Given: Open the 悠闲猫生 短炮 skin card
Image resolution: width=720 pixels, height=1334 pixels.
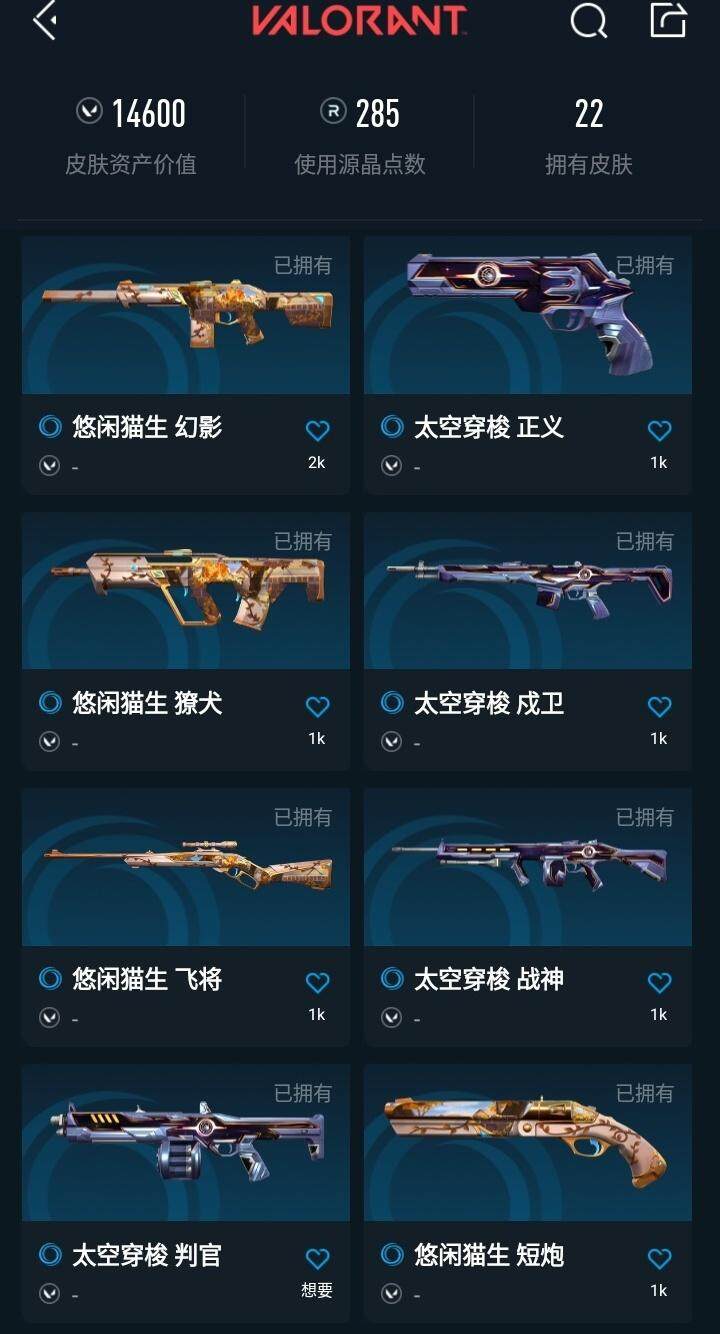Looking at the screenshot, I should pos(528,1143).
